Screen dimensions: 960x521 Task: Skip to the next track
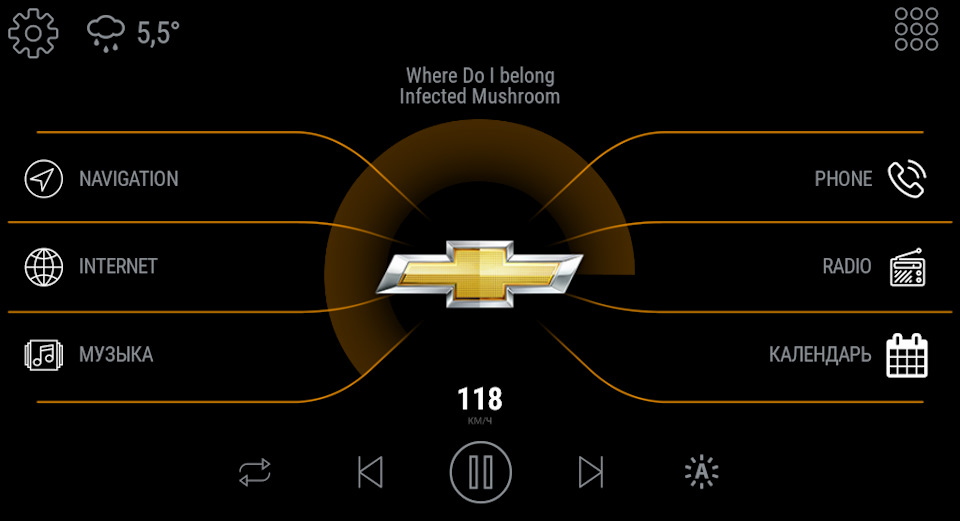click(x=591, y=471)
